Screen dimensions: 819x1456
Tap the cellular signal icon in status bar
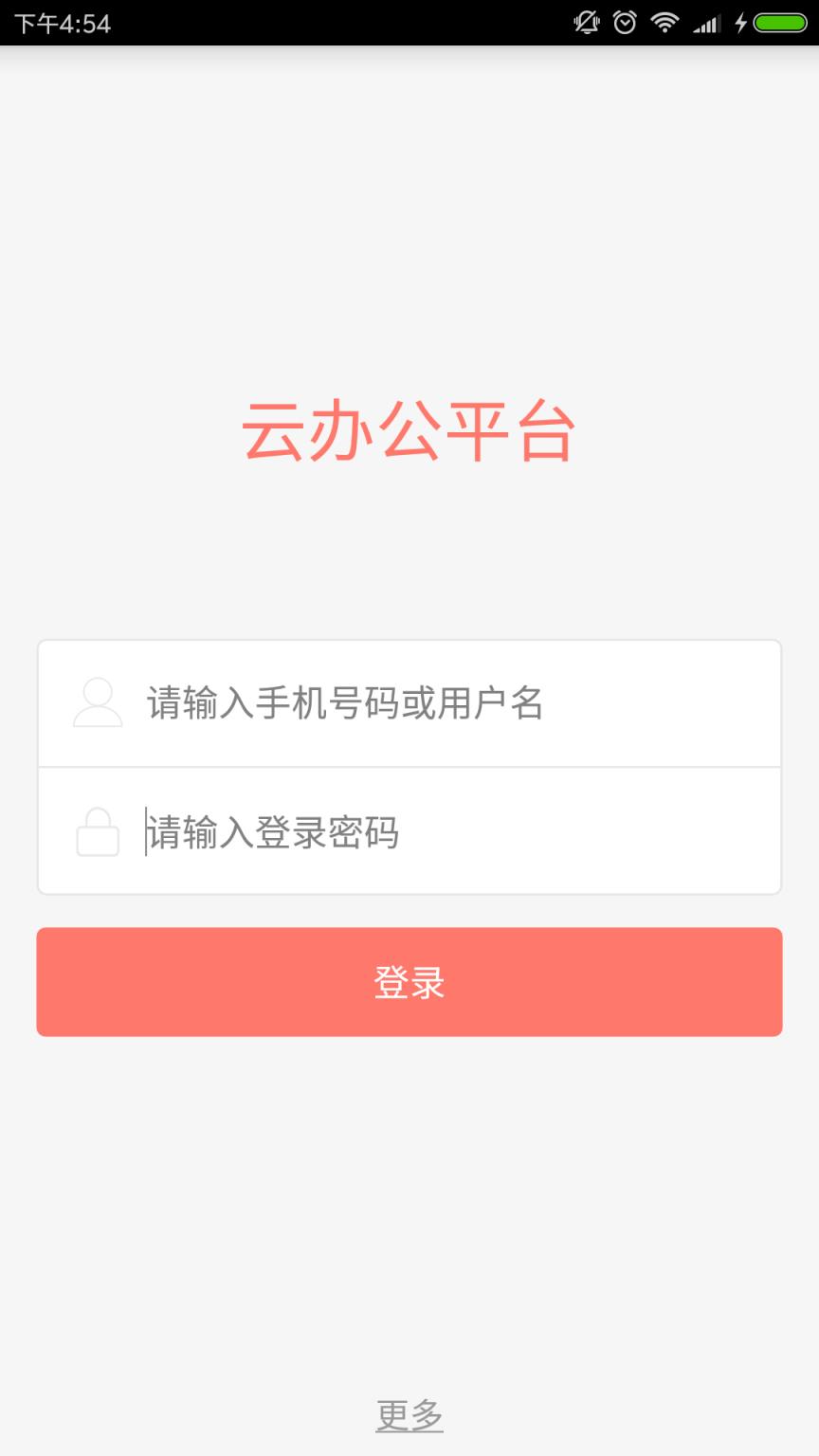click(707, 23)
